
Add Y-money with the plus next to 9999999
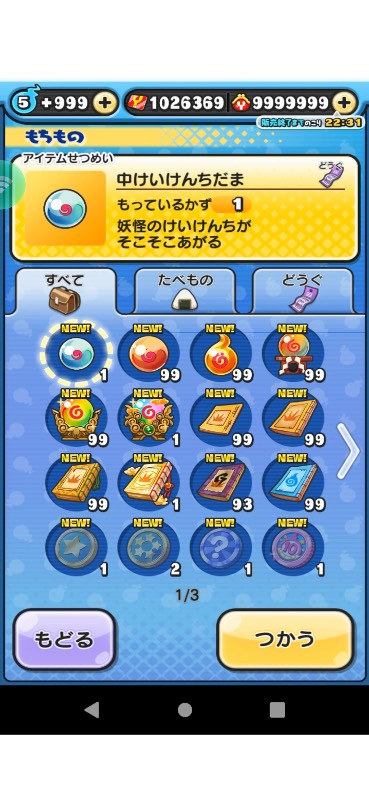point(345,103)
